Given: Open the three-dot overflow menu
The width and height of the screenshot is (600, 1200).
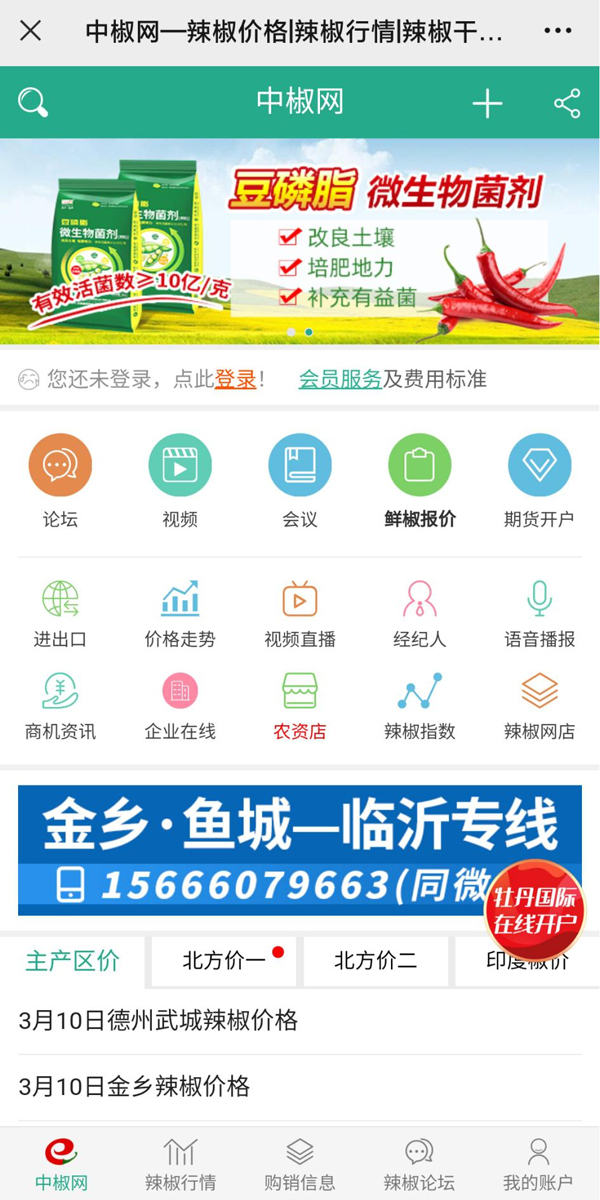Looking at the screenshot, I should (x=558, y=31).
